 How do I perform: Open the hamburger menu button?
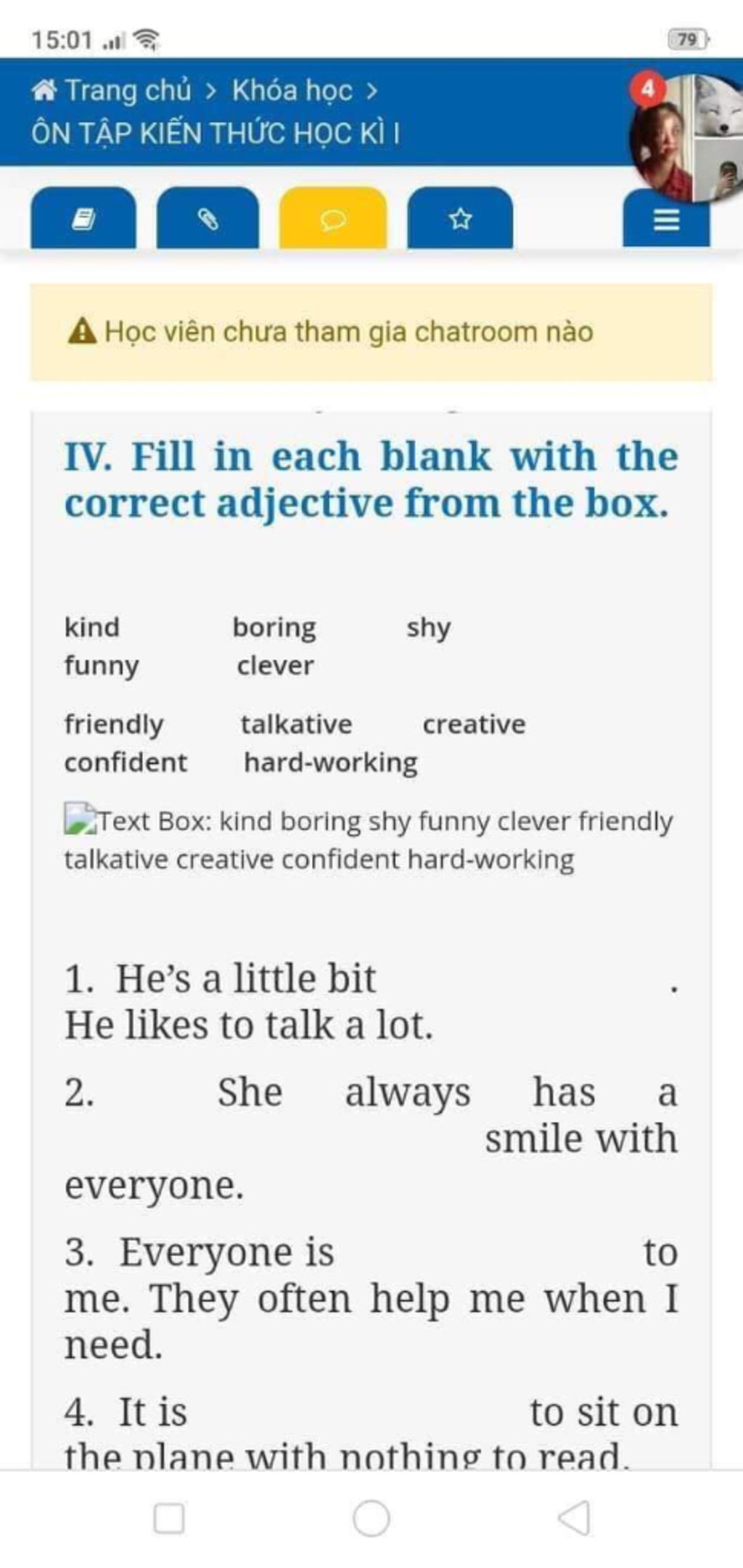click(666, 219)
